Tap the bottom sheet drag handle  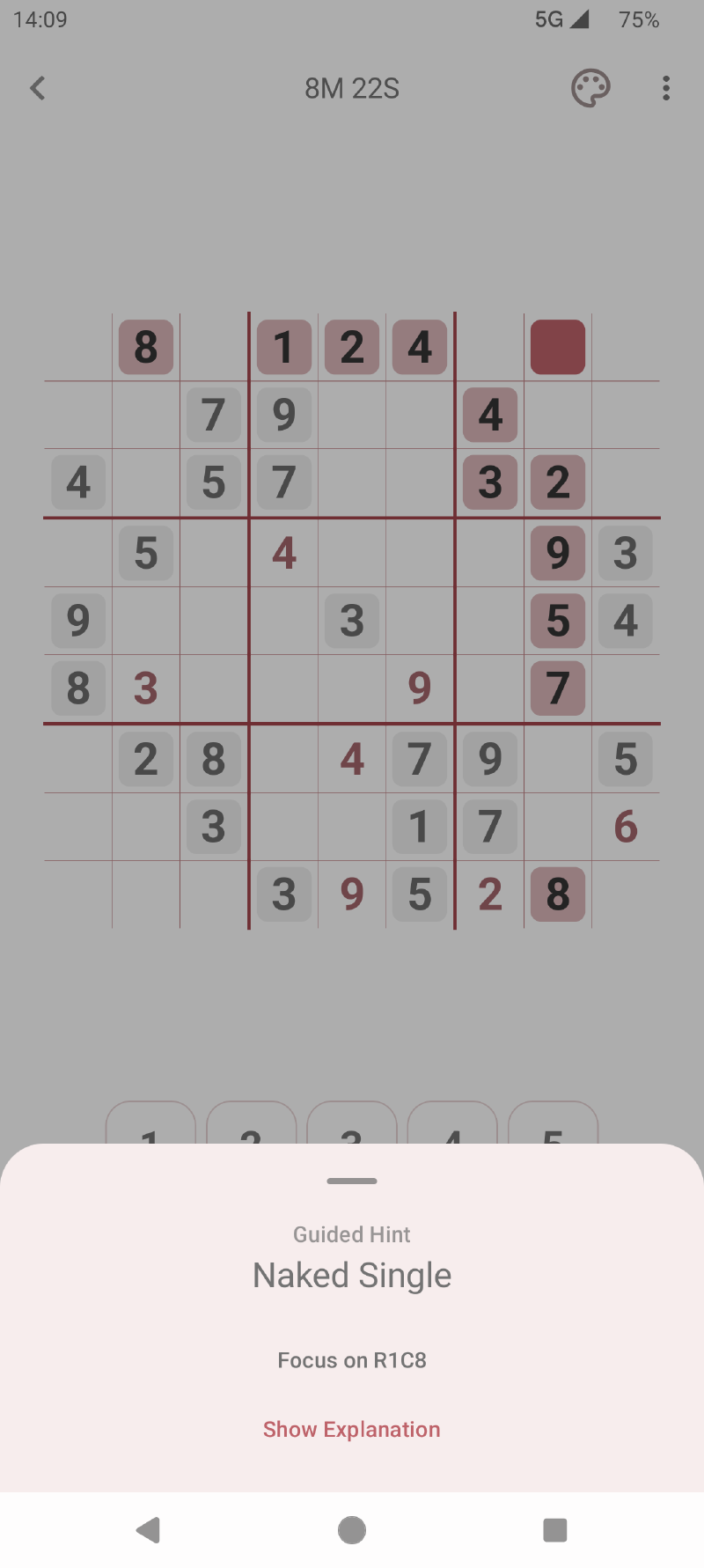(x=352, y=1181)
